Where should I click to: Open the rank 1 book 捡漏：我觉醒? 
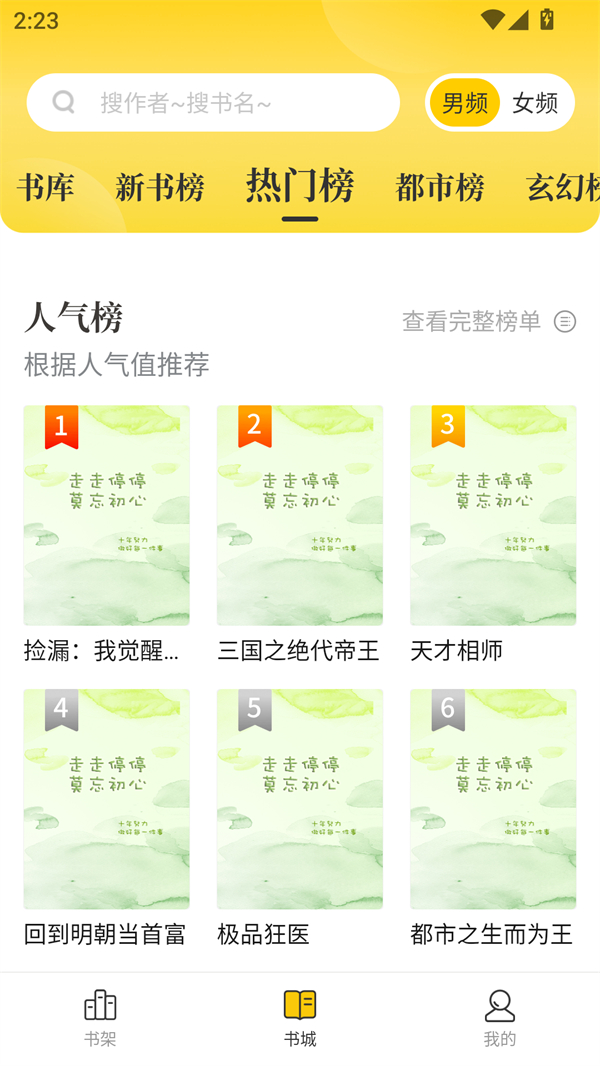[107, 535]
